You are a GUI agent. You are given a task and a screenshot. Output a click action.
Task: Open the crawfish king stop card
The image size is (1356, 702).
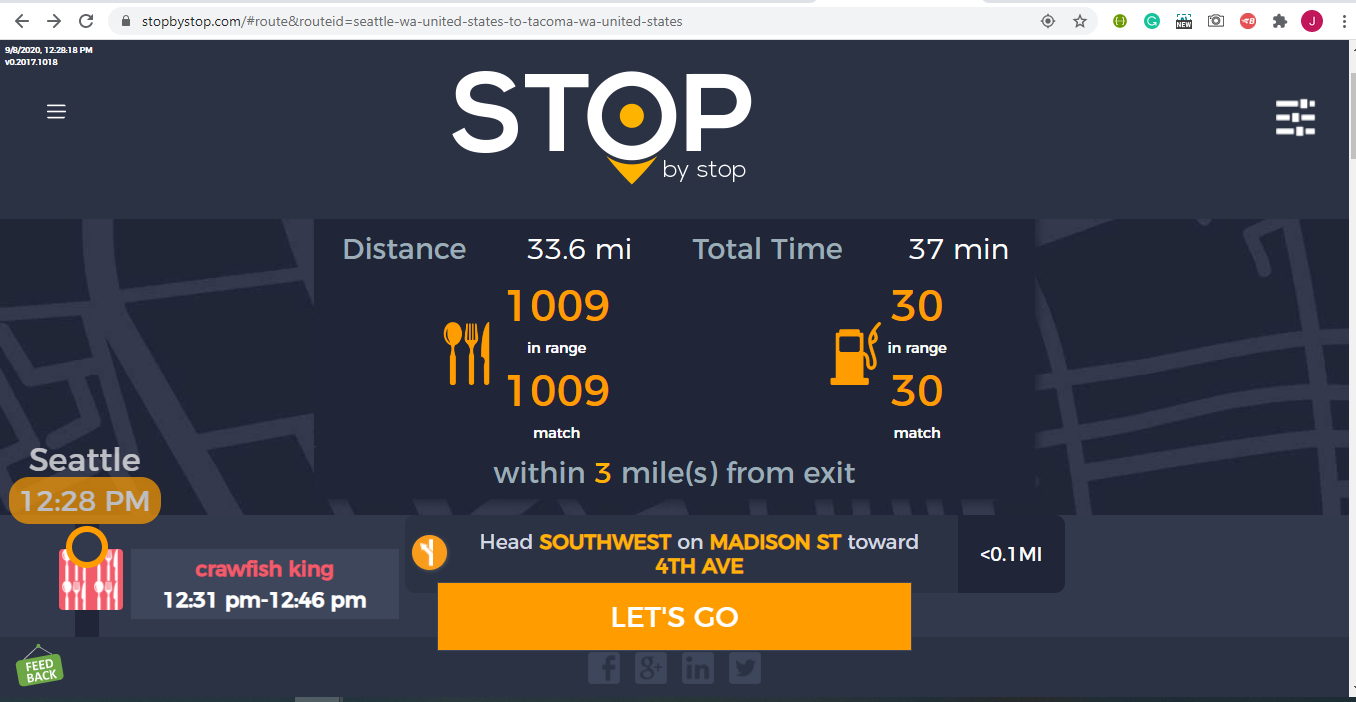point(264,584)
